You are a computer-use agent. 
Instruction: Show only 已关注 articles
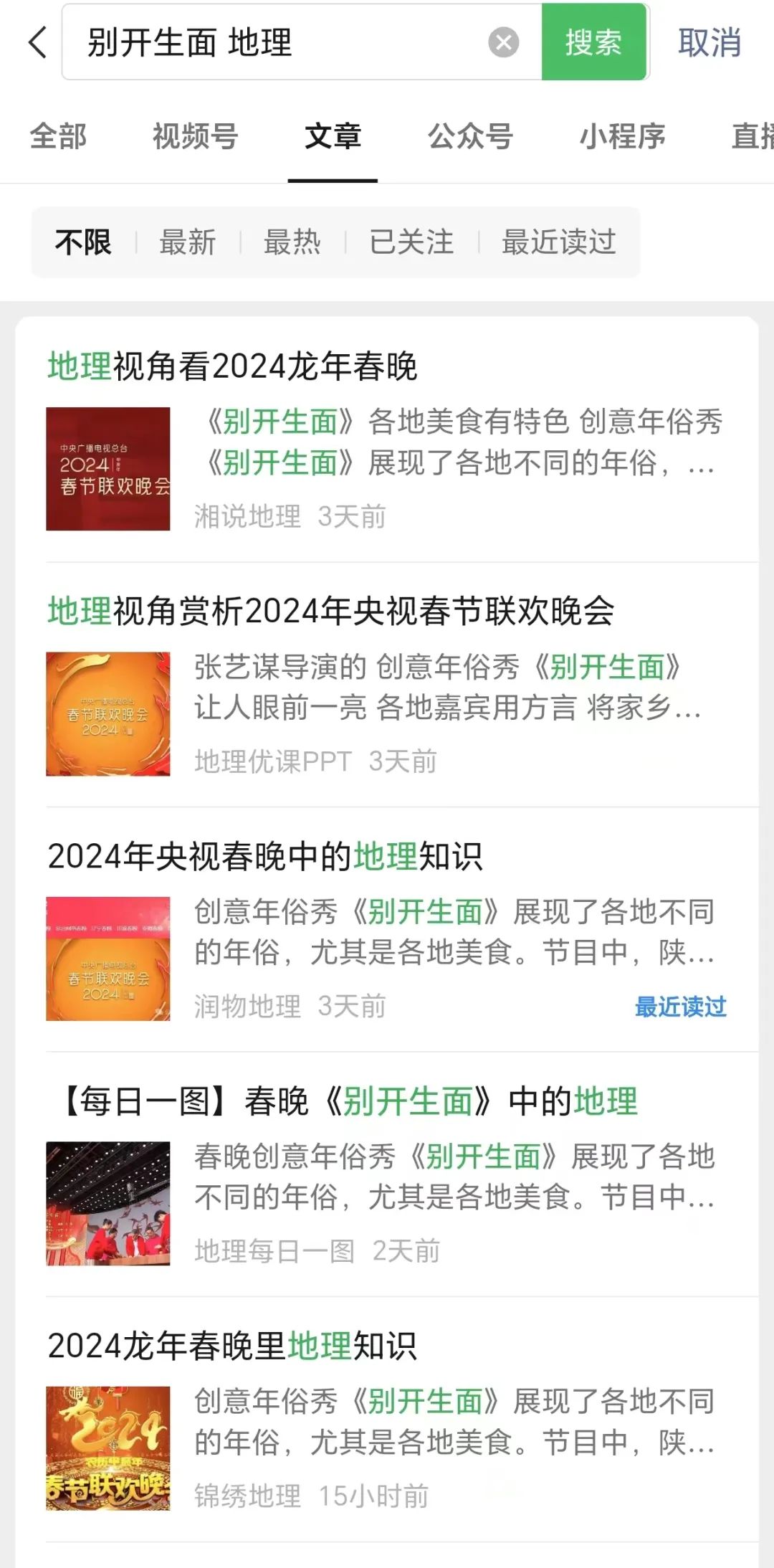[411, 242]
